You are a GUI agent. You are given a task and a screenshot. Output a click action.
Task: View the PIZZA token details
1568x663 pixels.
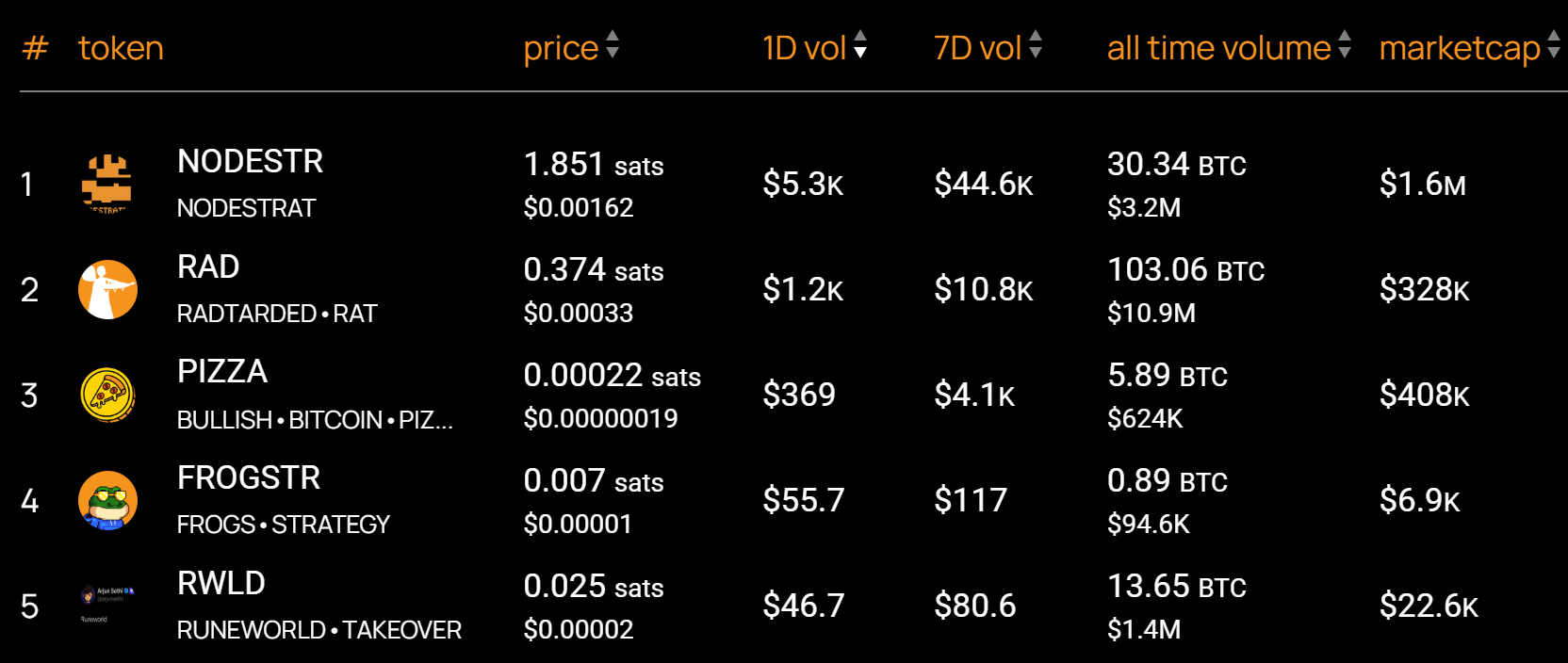pos(222,372)
